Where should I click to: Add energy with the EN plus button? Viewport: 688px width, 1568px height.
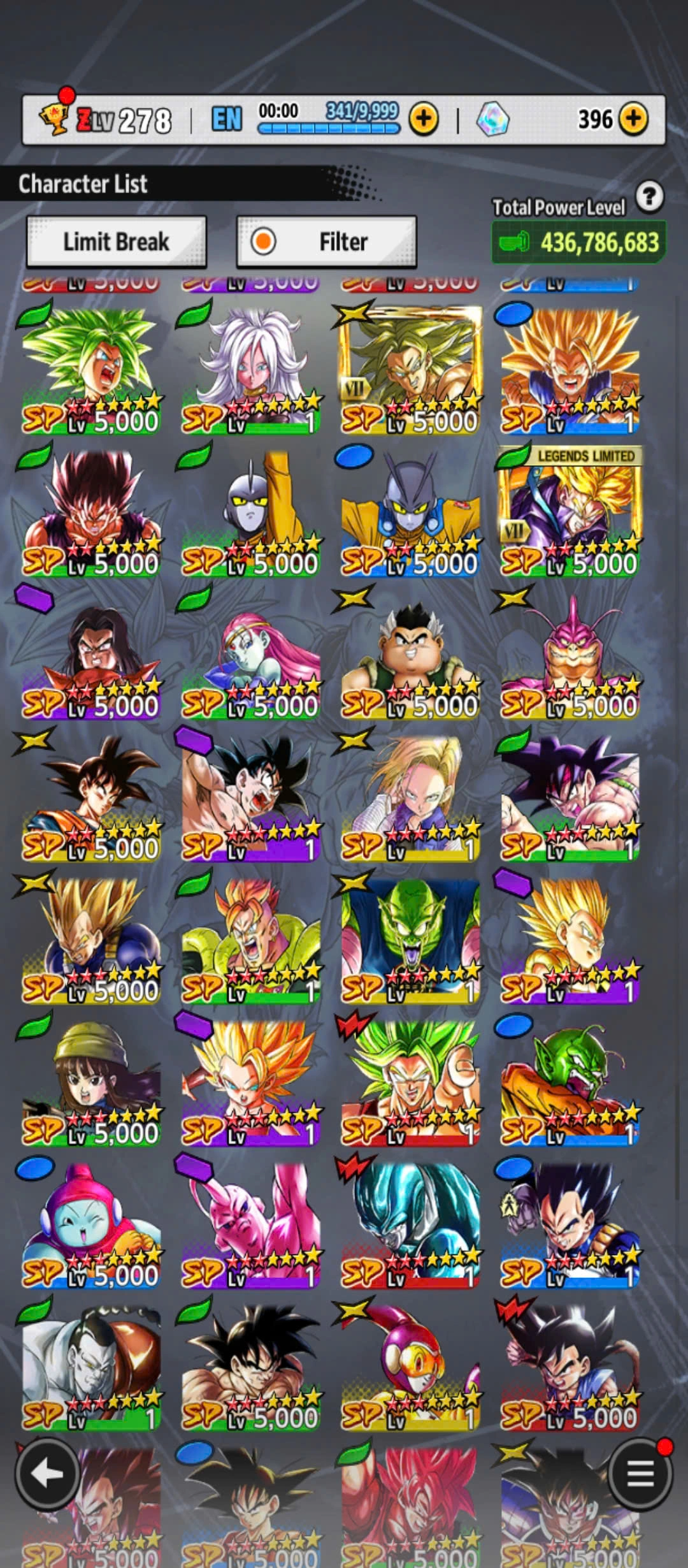click(424, 119)
